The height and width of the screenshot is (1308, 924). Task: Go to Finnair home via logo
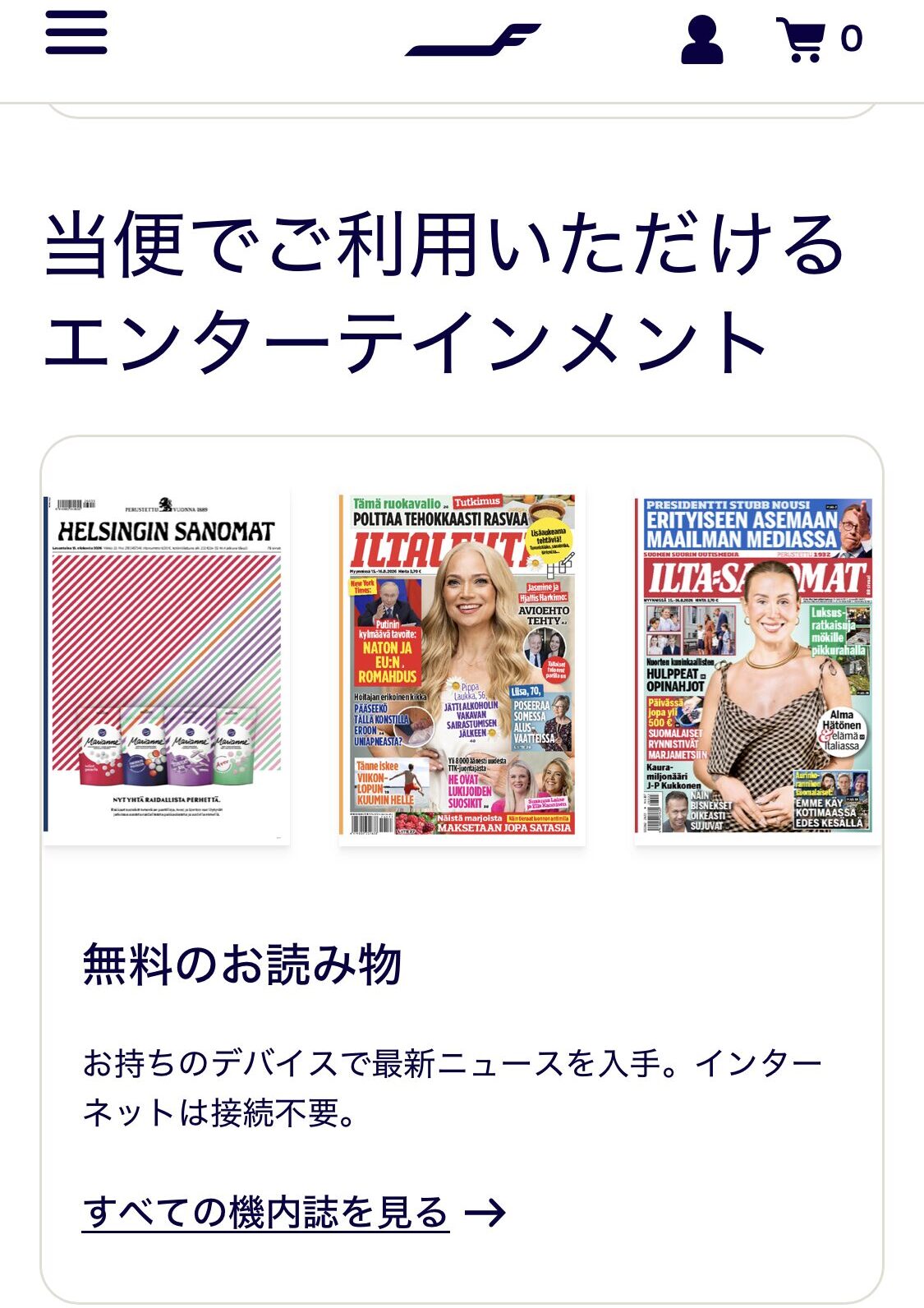(473, 39)
